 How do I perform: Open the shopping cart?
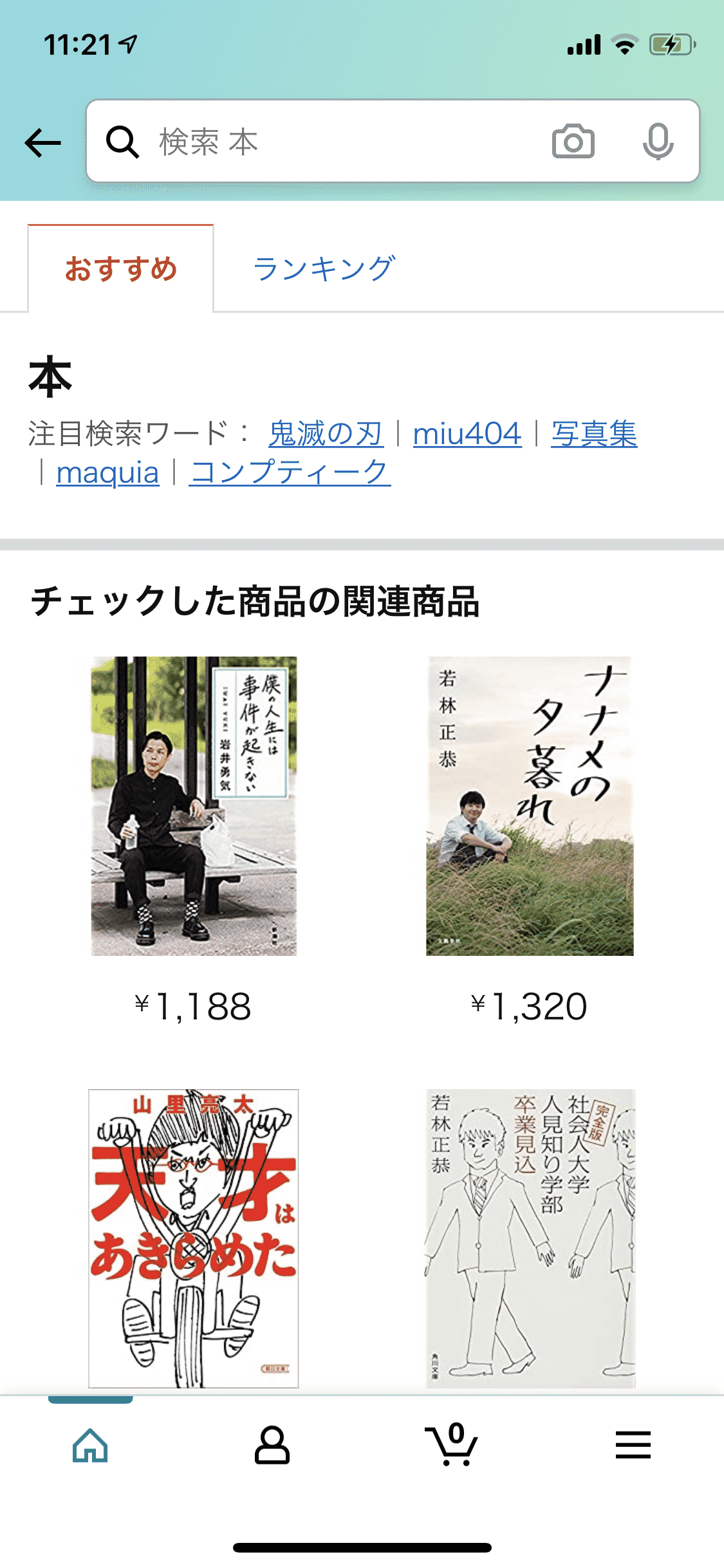coord(452,1444)
